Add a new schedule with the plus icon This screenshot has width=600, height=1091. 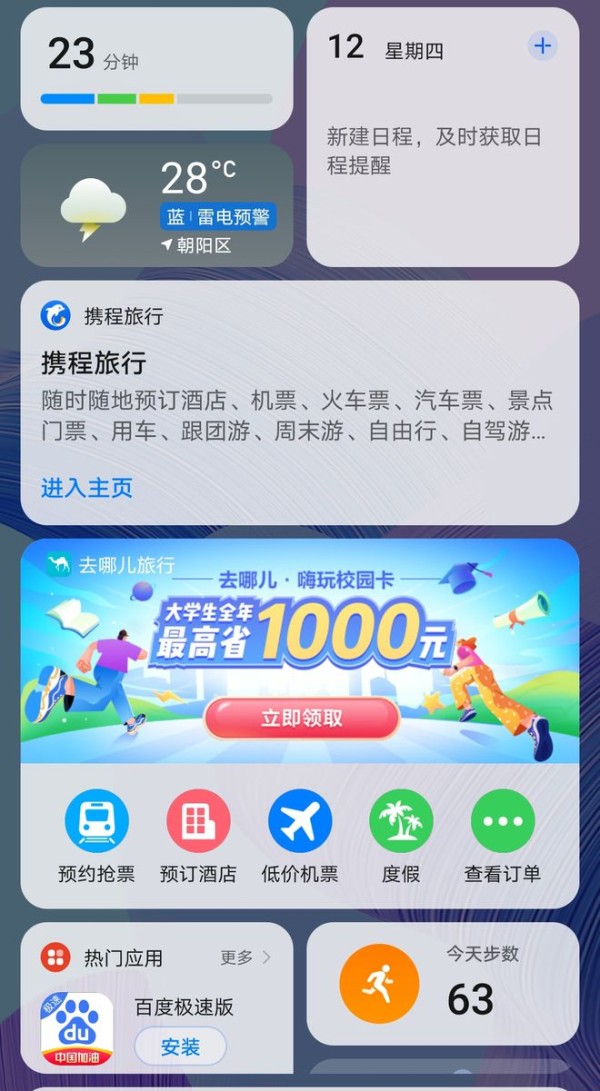[542, 46]
